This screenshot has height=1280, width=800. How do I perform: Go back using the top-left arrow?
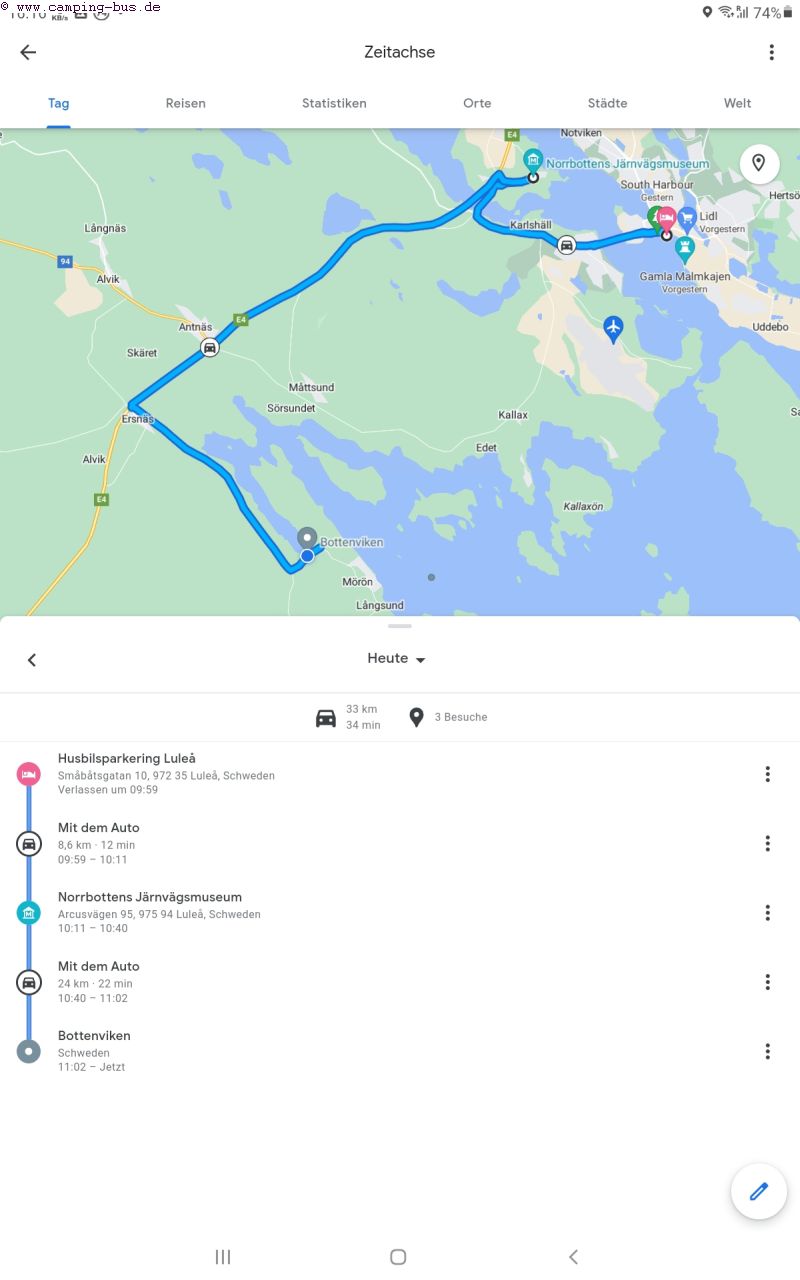tap(28, 53)
